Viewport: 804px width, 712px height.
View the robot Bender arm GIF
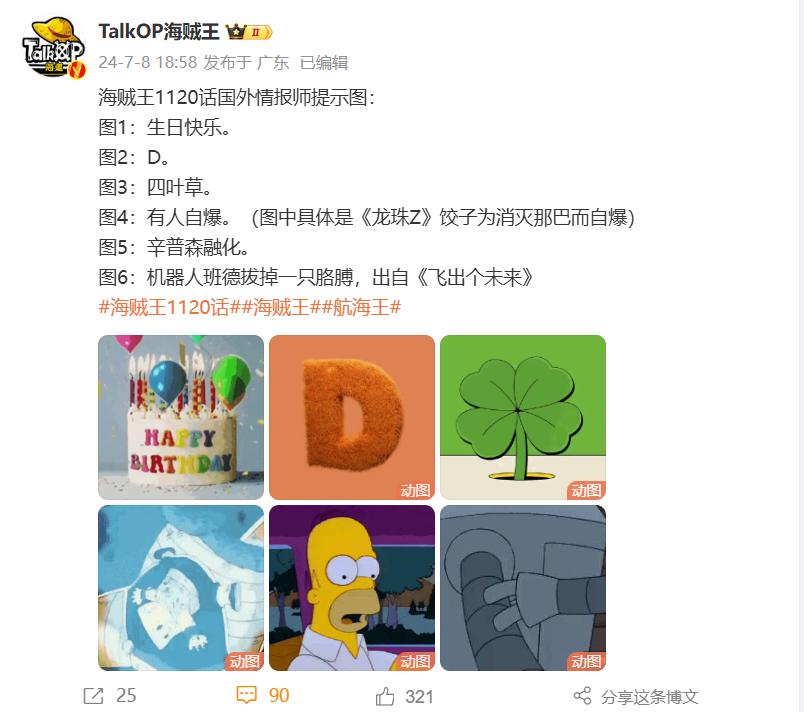523,588
